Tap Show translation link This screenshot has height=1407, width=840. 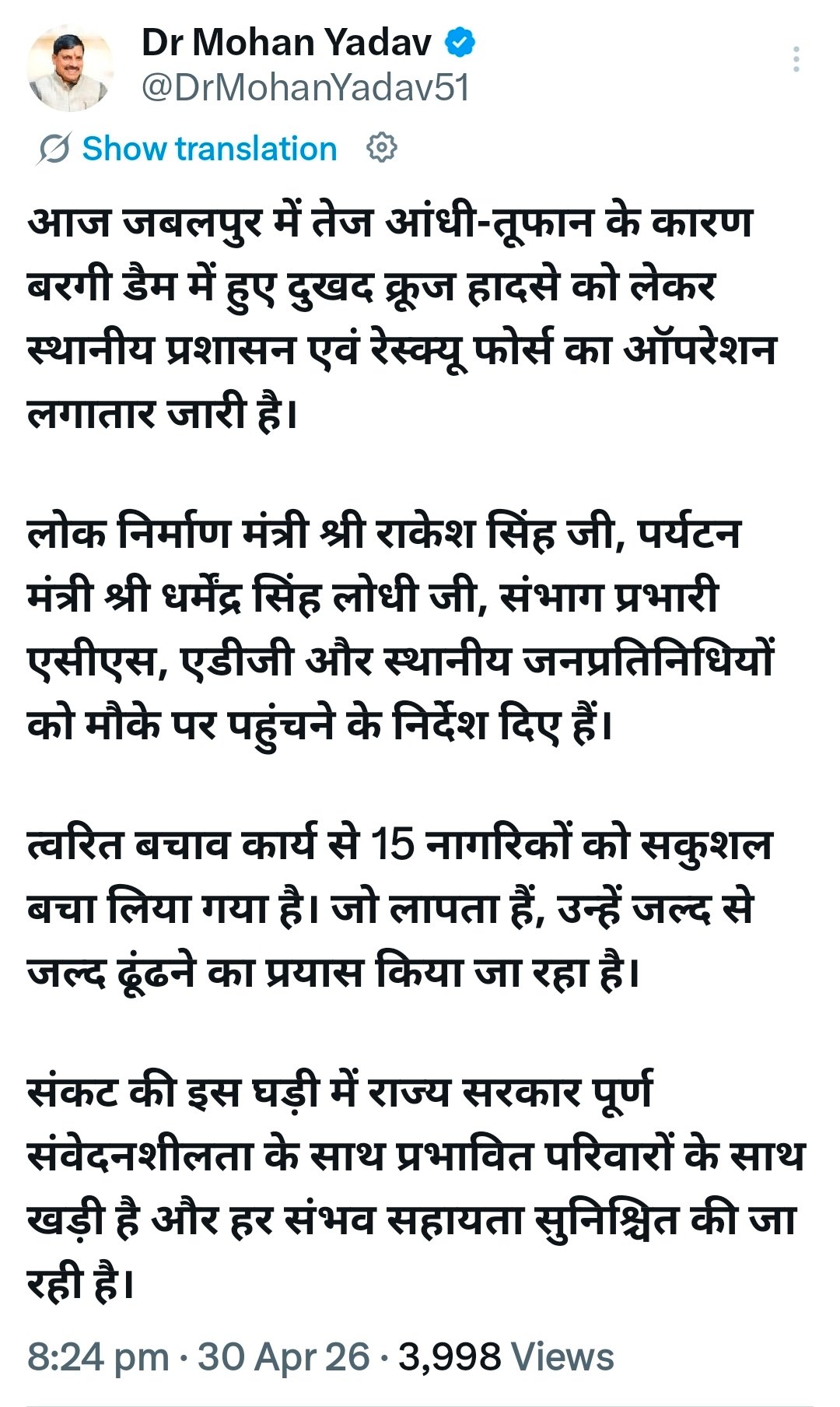coord(209,148)
